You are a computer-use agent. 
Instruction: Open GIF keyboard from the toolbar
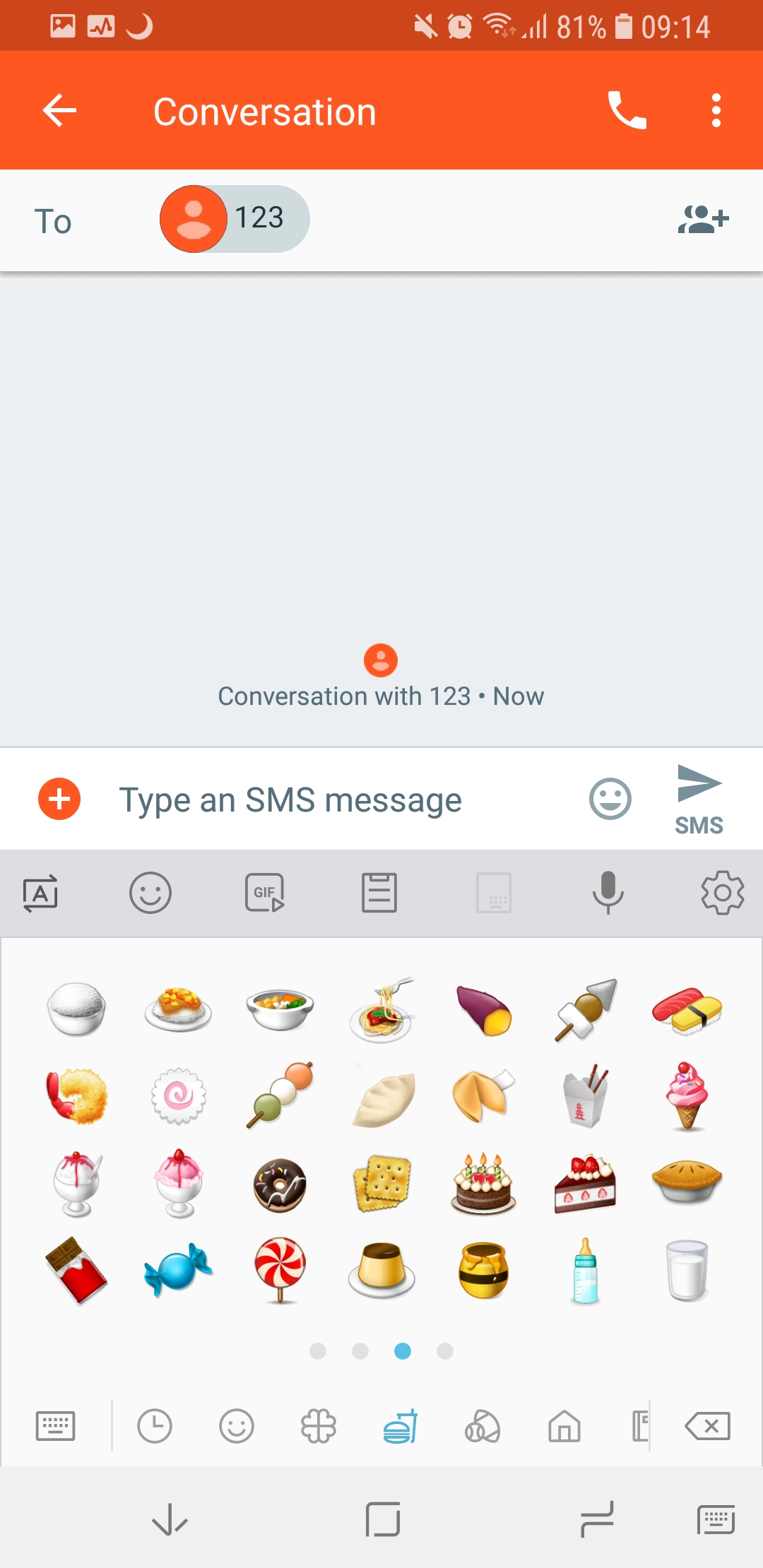coord(265,893)
